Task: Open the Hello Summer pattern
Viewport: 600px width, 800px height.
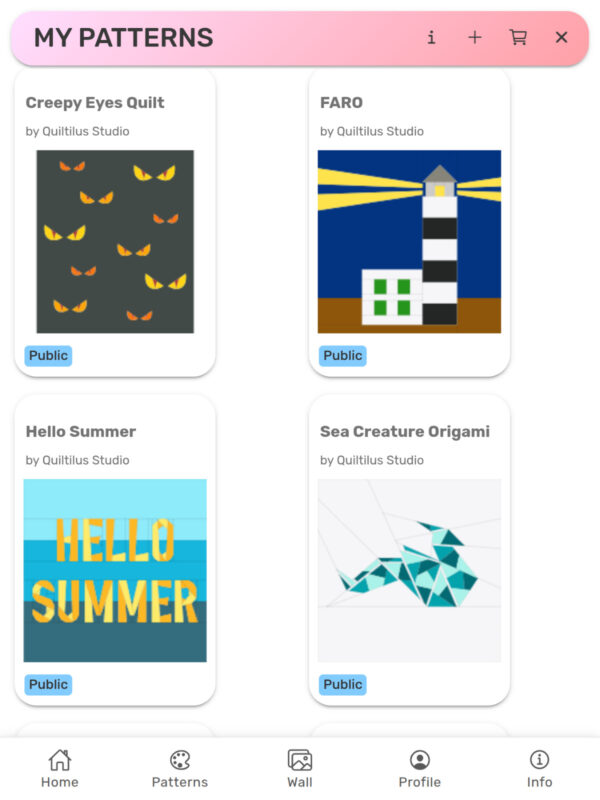Action: [x=115, y=570]
